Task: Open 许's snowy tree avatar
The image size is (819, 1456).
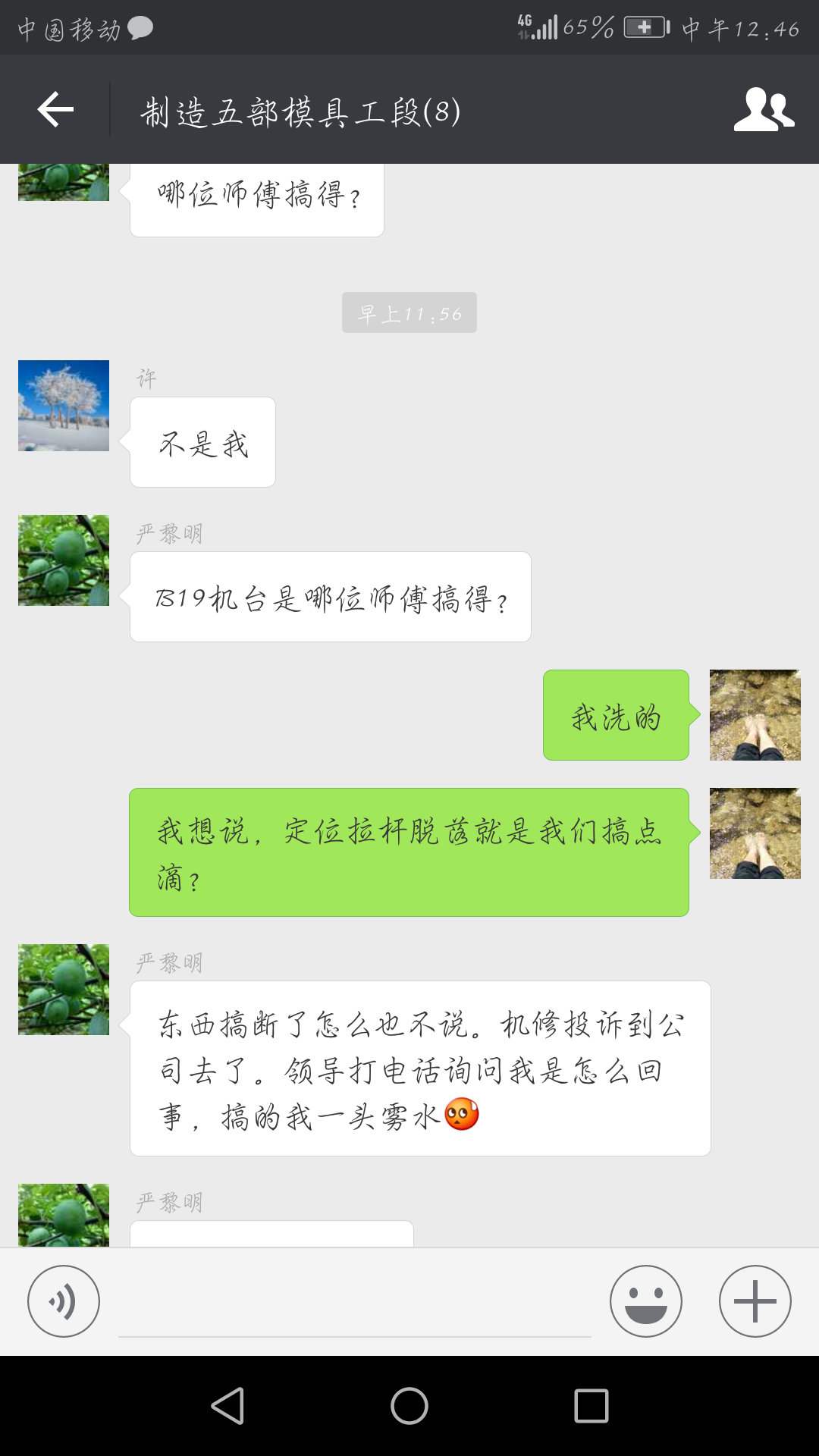Action: coord(64,406)
